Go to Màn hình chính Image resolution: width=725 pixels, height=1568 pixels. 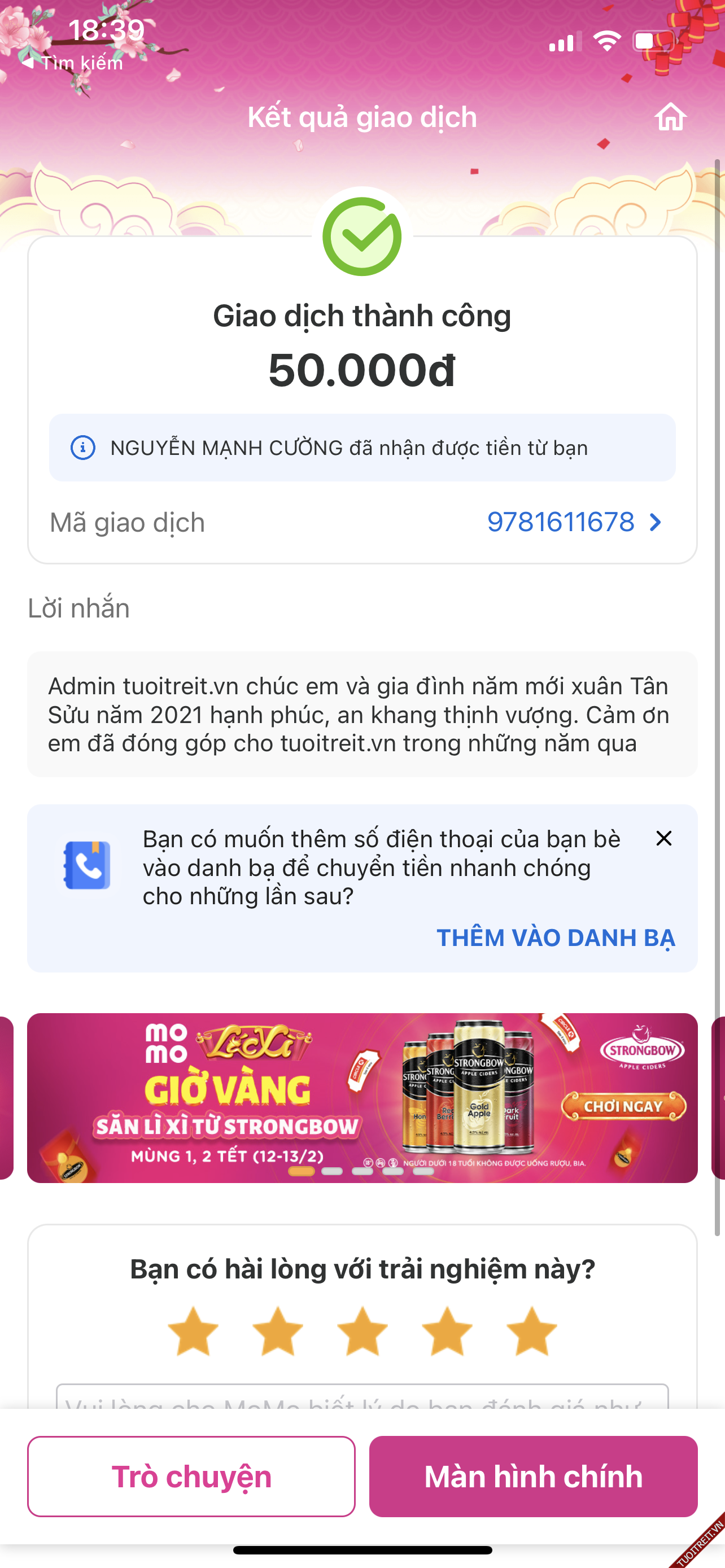(x=533, y=1476)
